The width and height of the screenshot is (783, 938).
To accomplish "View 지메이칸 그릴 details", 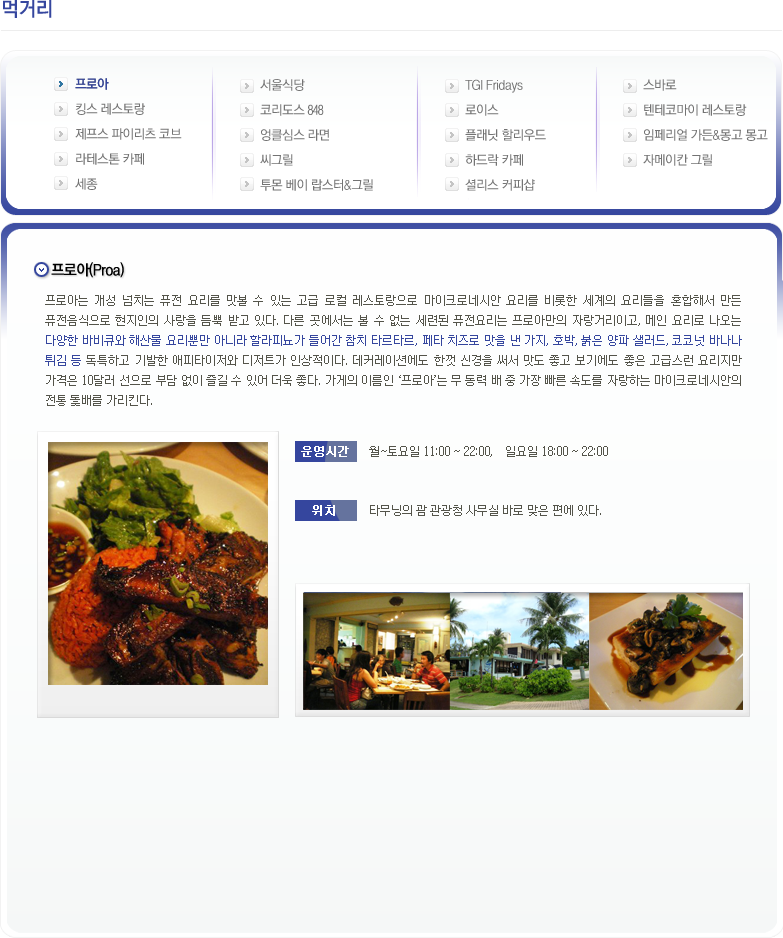I will [677, 160].
